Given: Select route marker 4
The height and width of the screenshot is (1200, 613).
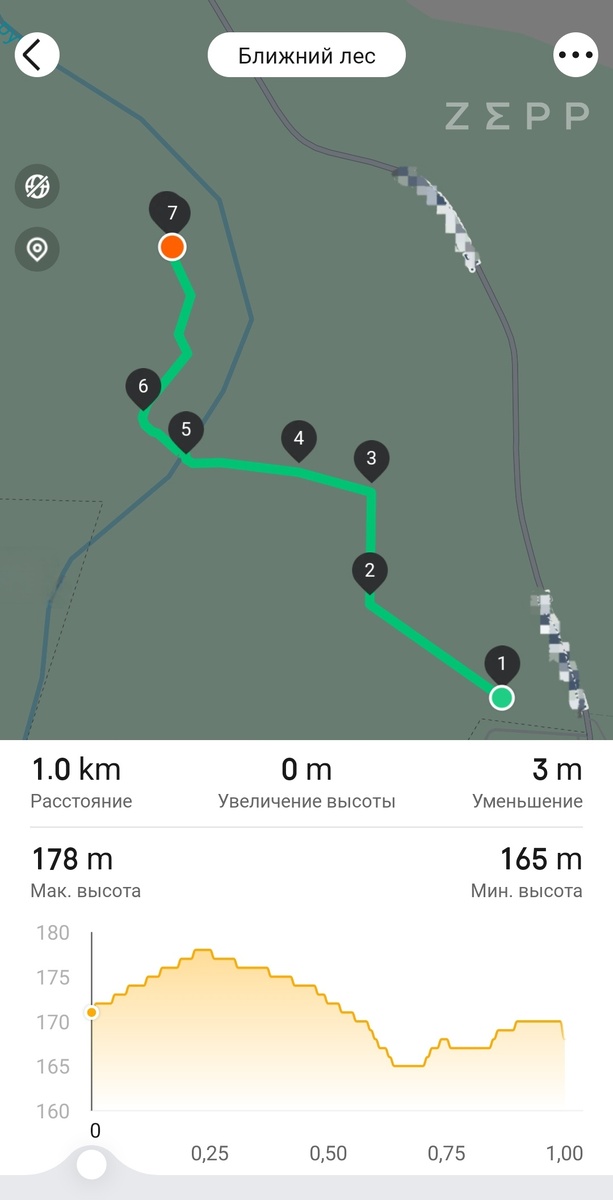Looking at the screenshot, I should [298, 438].
